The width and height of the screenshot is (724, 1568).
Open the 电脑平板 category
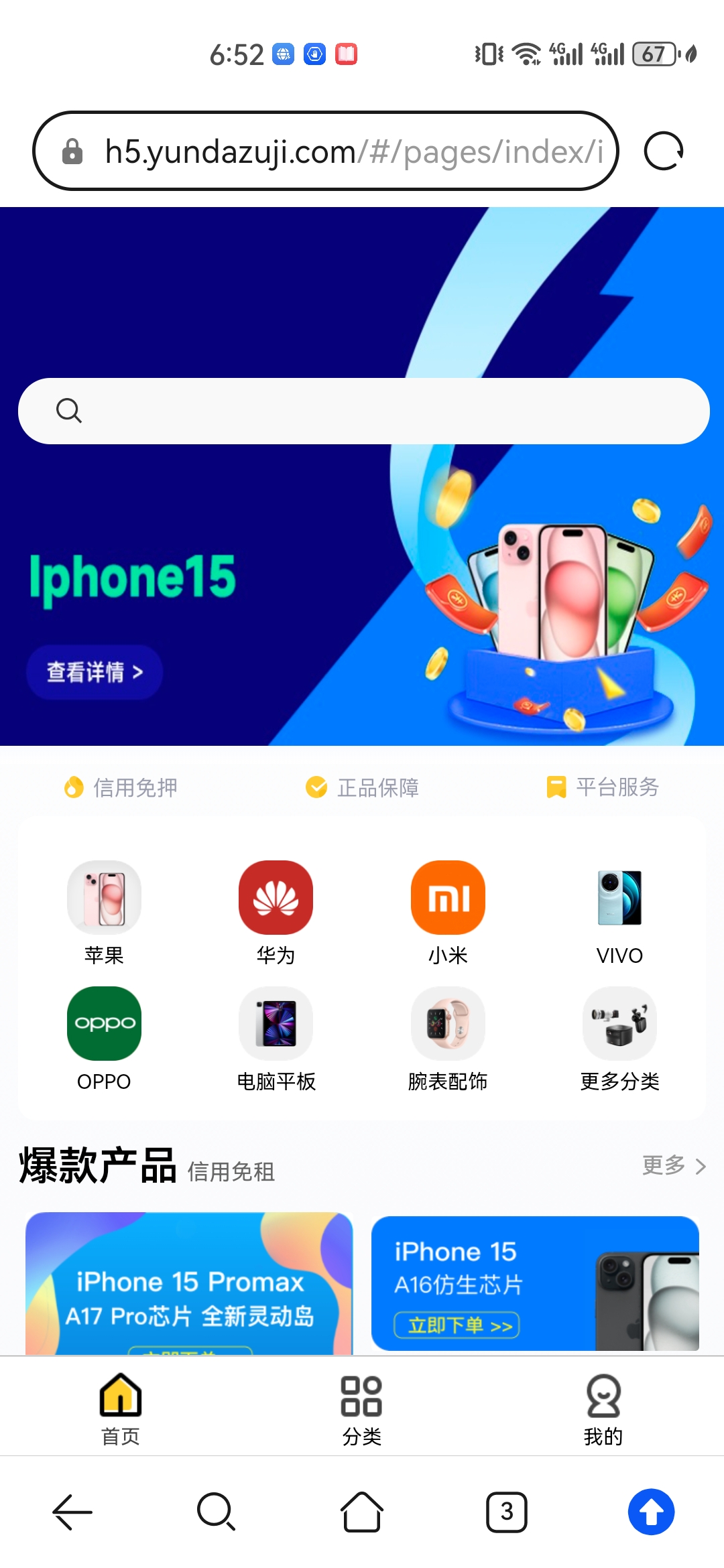276,1038
